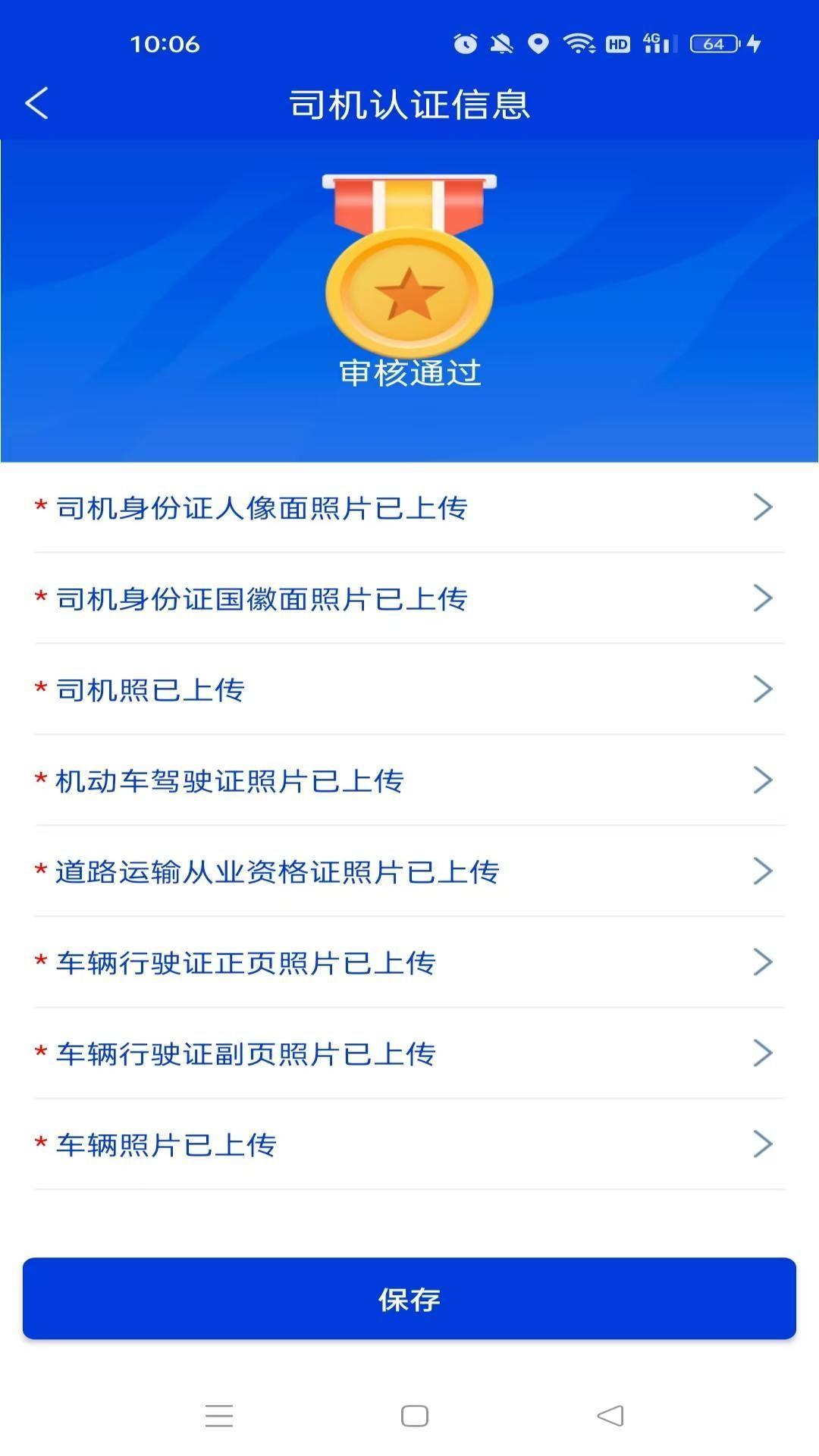The image size is (819, 1456).
Task: Open 司机身份证人像面照片 upload details
Action: pyautogui.click(x=409, y=507)
